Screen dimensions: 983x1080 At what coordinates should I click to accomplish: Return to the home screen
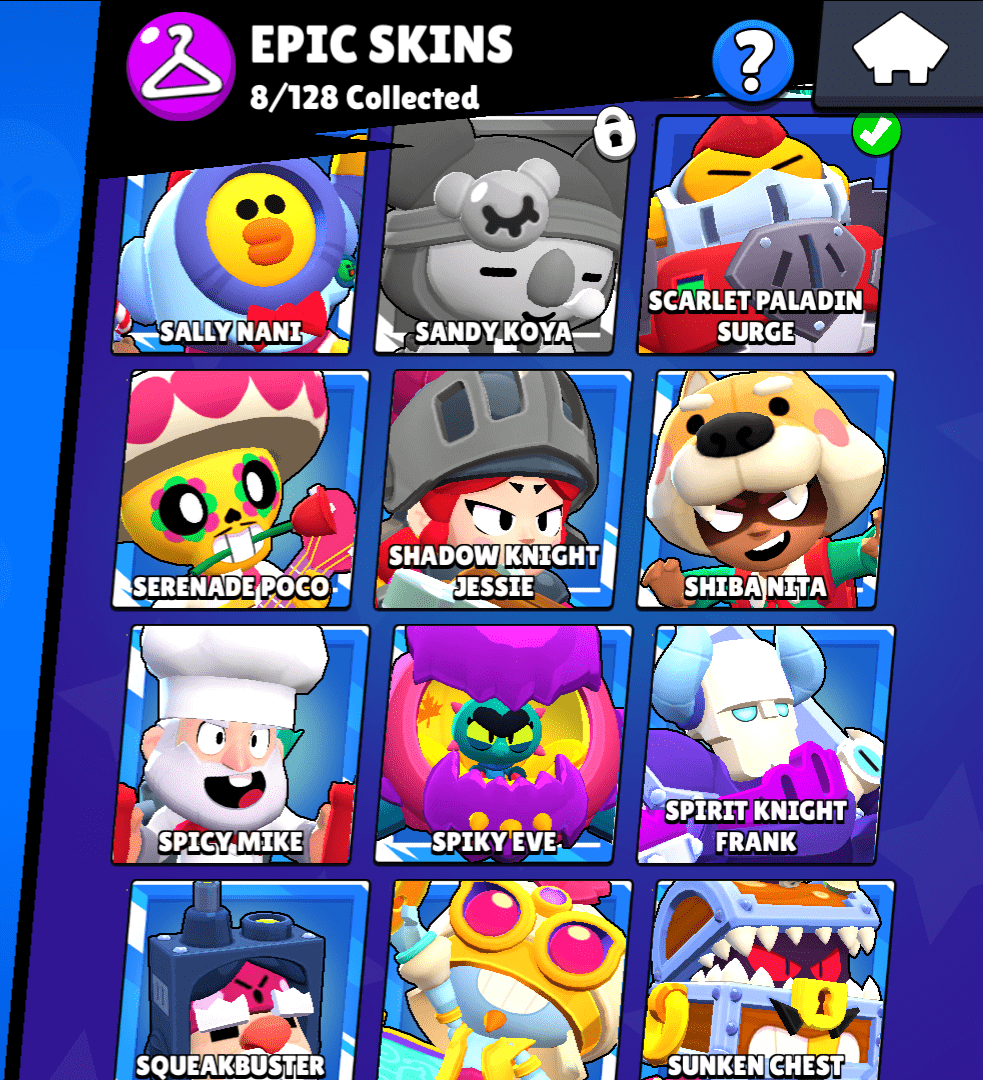[901, 50]
